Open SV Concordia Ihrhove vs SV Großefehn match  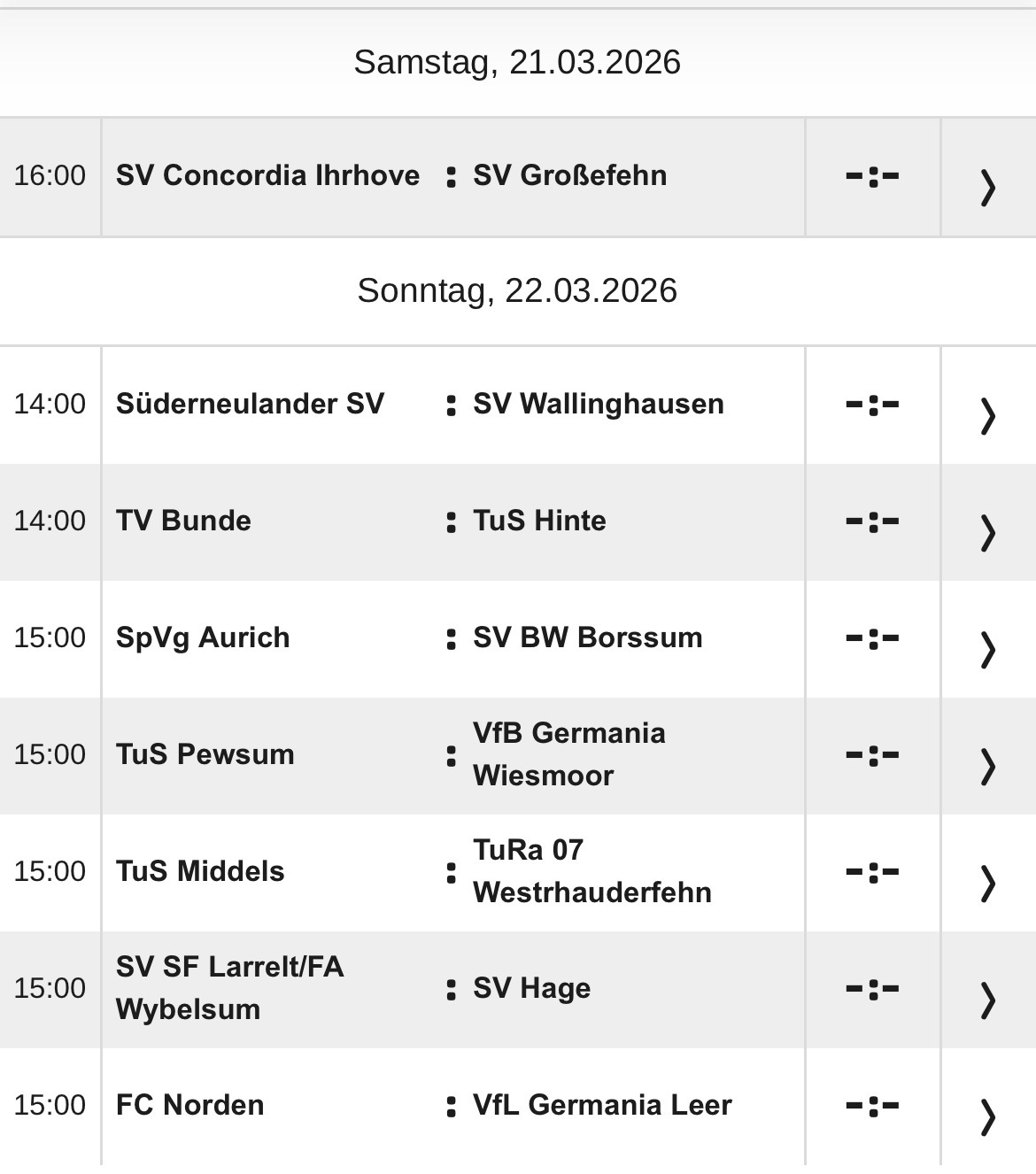point(987,186)
